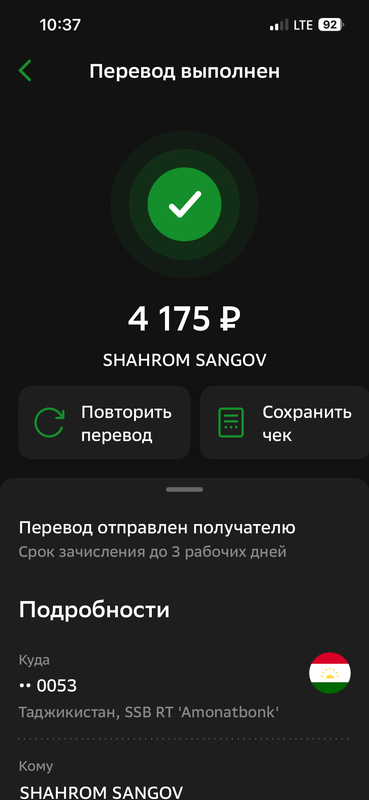The height and width of the screenshot is (800, 369).
Task: Tap Повторить перевод to repeat transfer
Action: tap(104, 423)
